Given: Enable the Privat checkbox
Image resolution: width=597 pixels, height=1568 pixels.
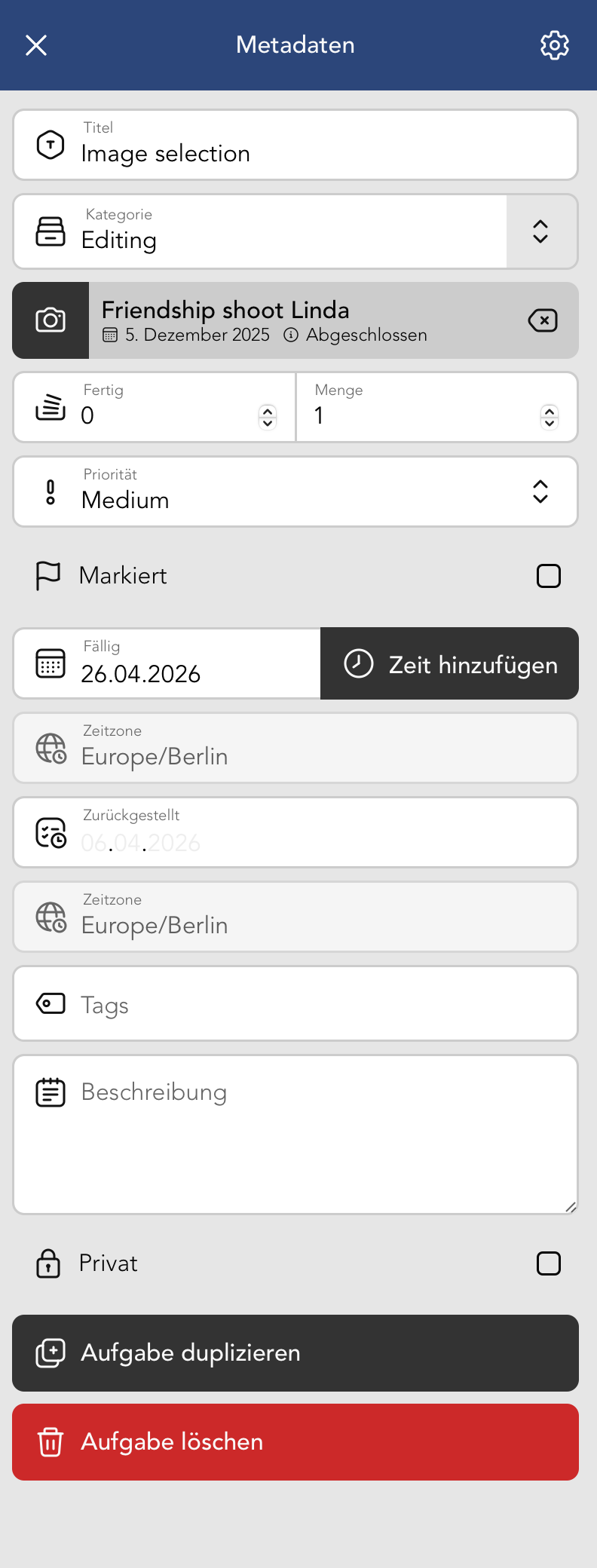Looking at the screenshot, I should pyautogui.click(x=550, y=1263).
